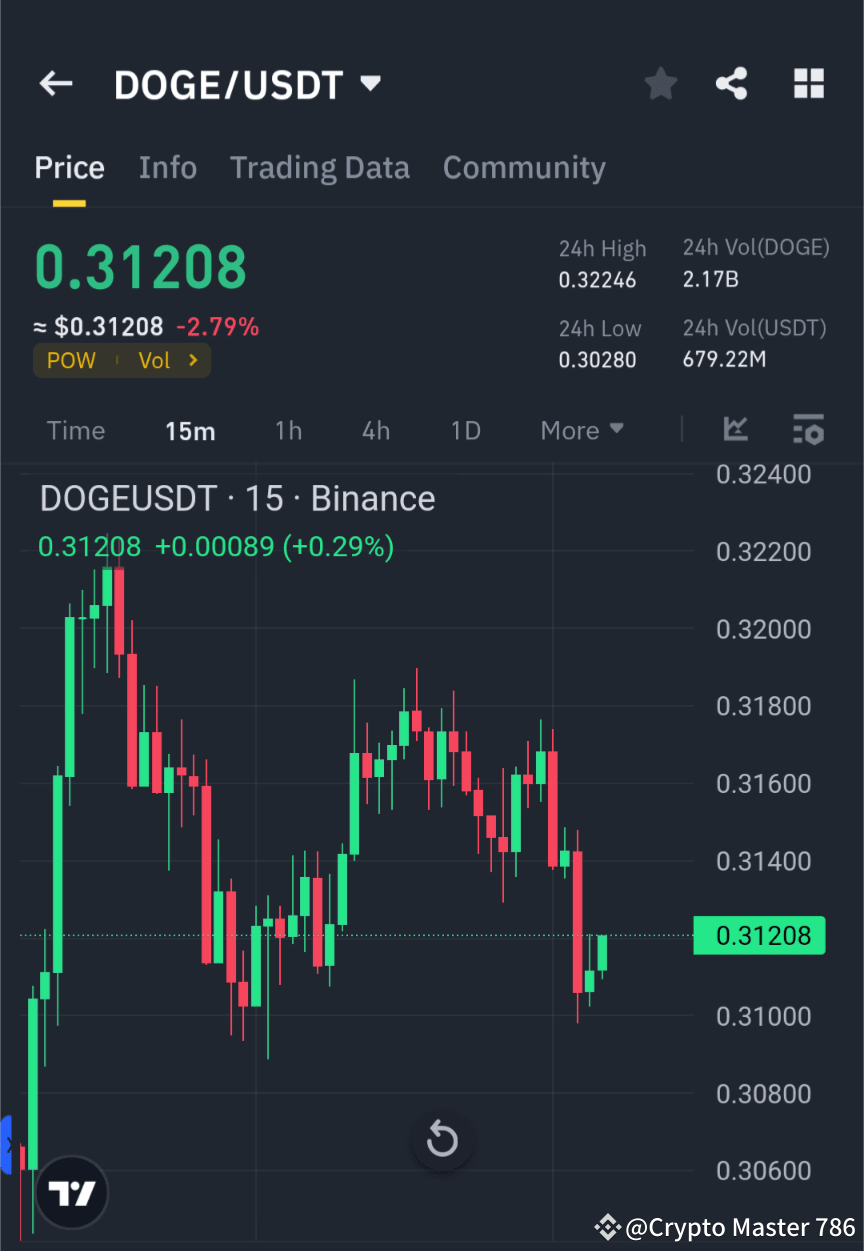Click the green 0.31208 price label
The height and width of the screenshot is (1251, 864).
point(758,935)
